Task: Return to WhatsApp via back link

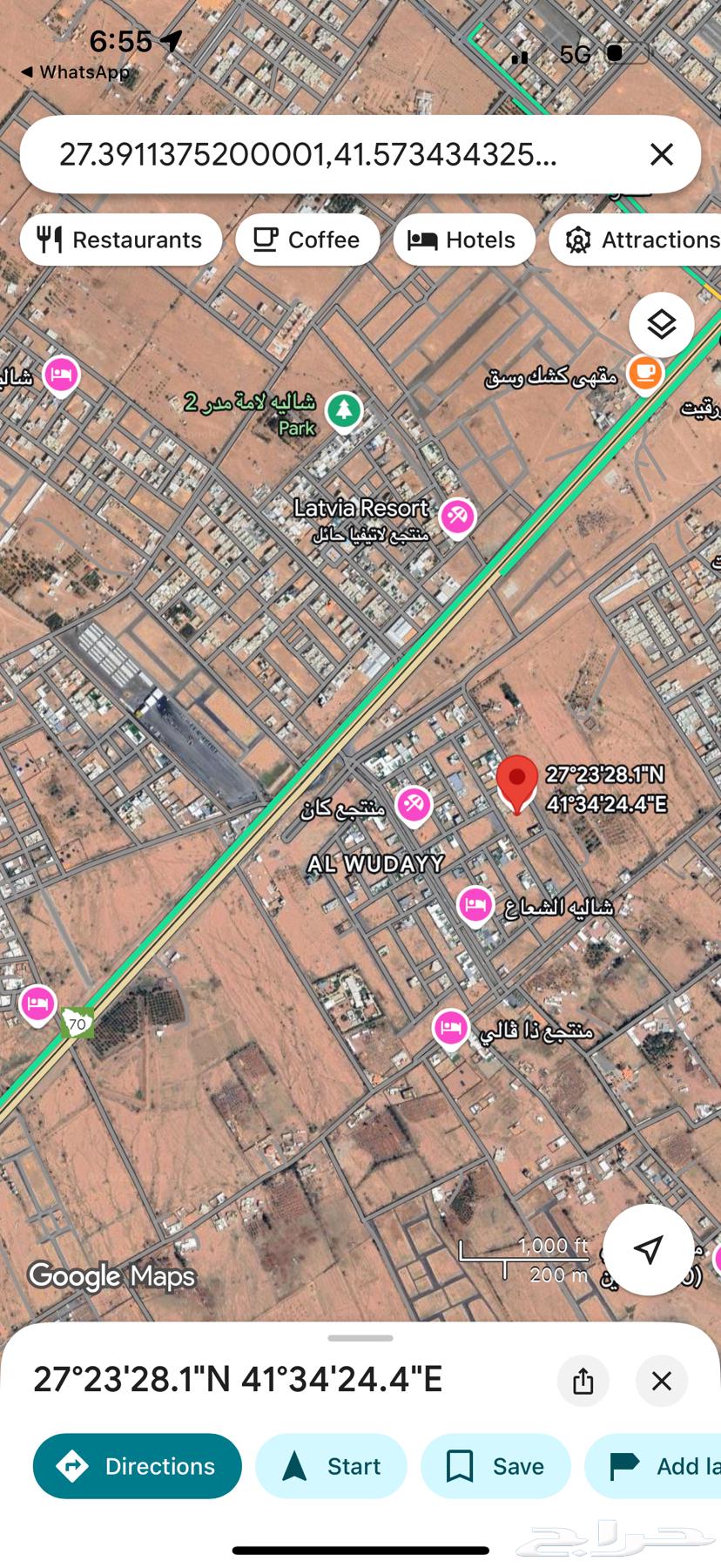Action: pyautogui.click(x=75, y=72)
